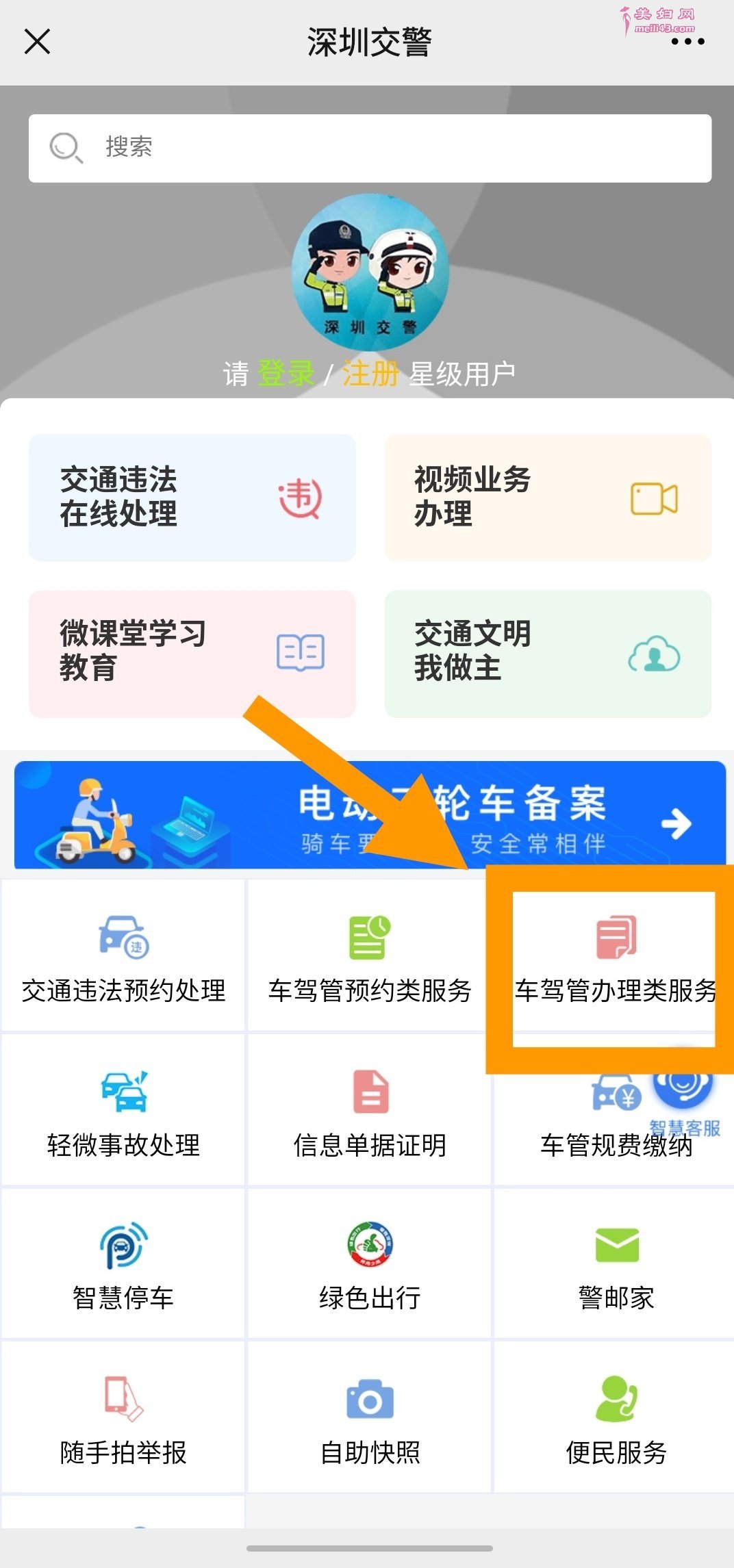The image size is (734, 1568).
Task: Tap the green 登录 link
Action: pyautogui.click(x=286, y=374)
